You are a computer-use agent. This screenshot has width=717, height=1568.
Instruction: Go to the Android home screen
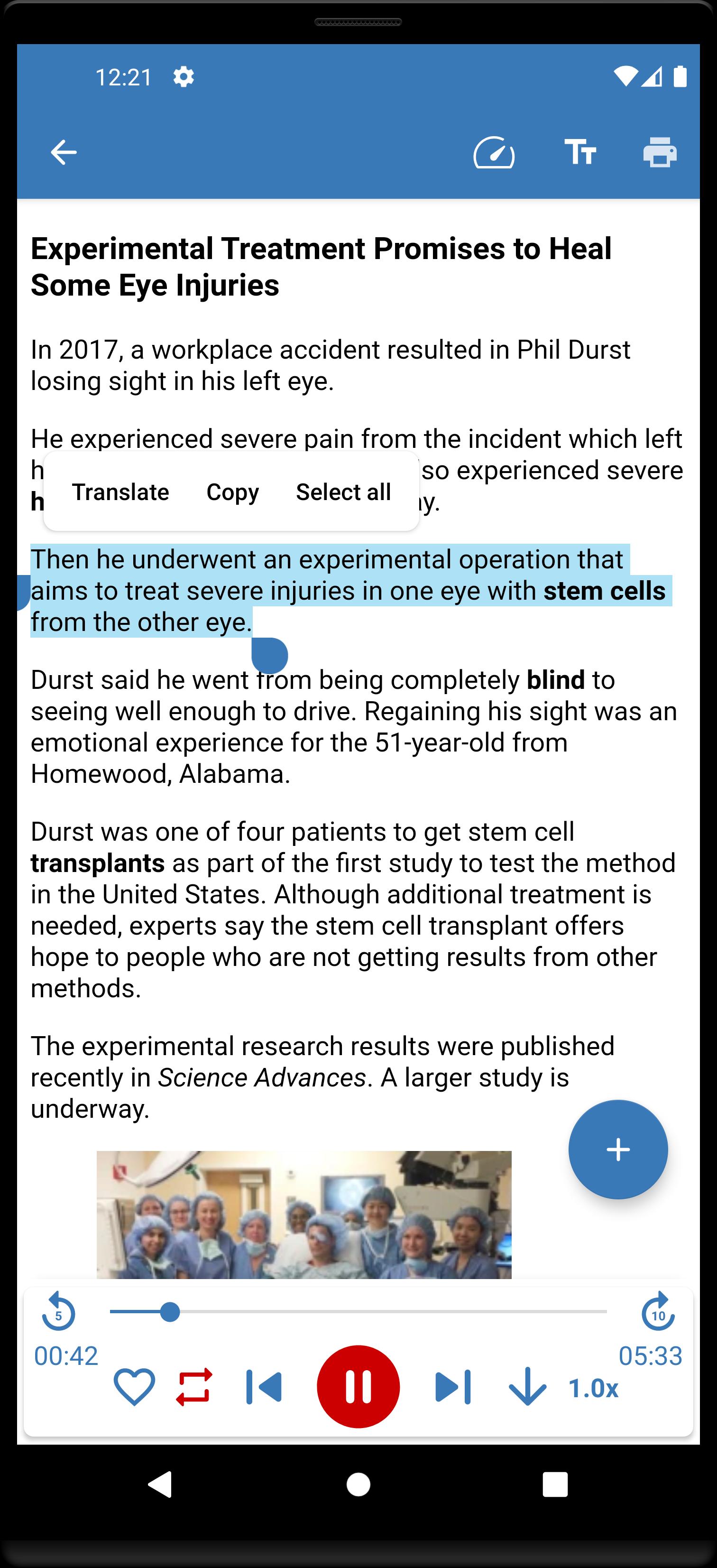pos(358,1484)
